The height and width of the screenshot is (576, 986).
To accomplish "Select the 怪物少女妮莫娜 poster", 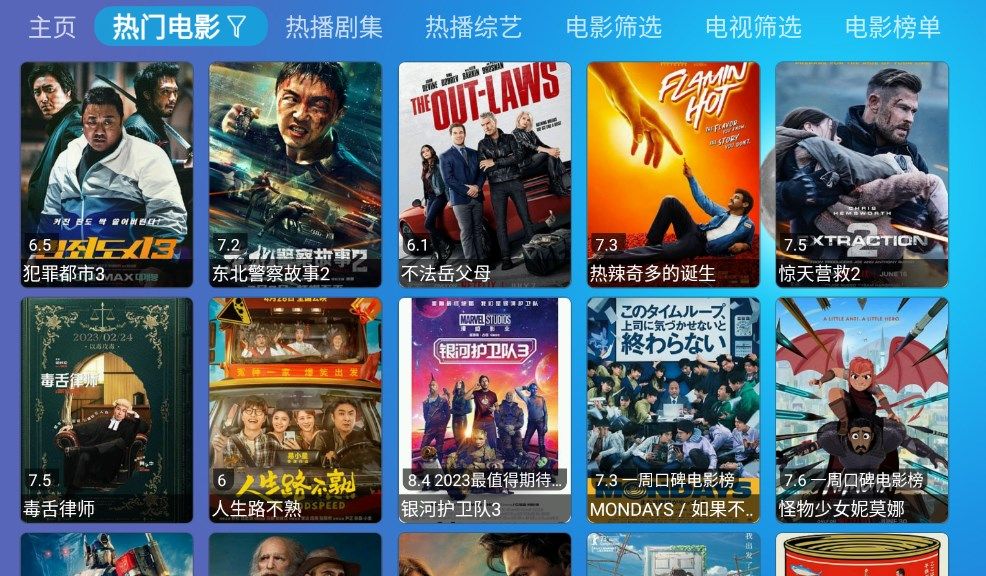I will [x=862, y=409].
